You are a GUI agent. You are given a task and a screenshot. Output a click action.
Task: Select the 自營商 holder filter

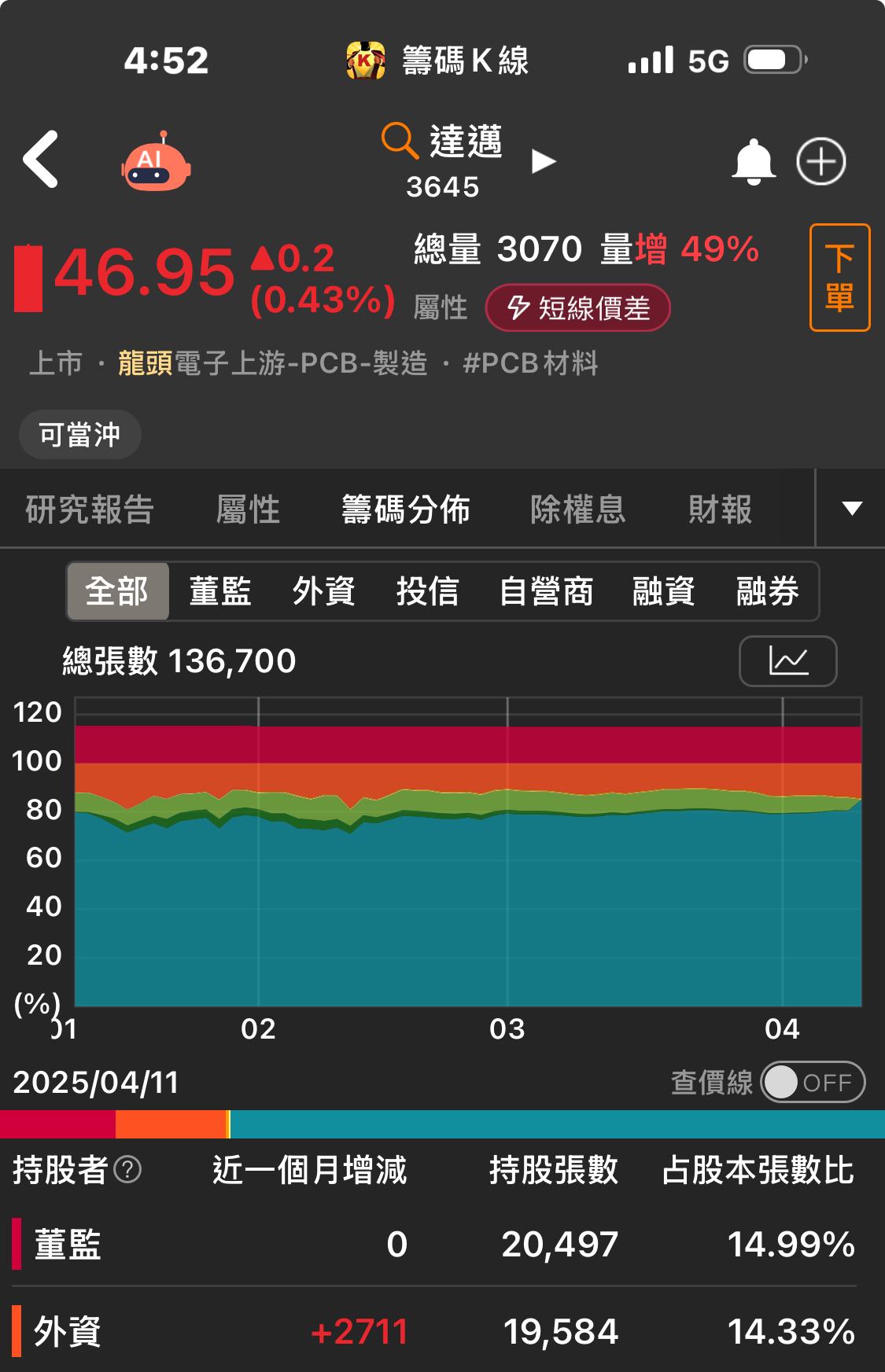pos(546,591)
